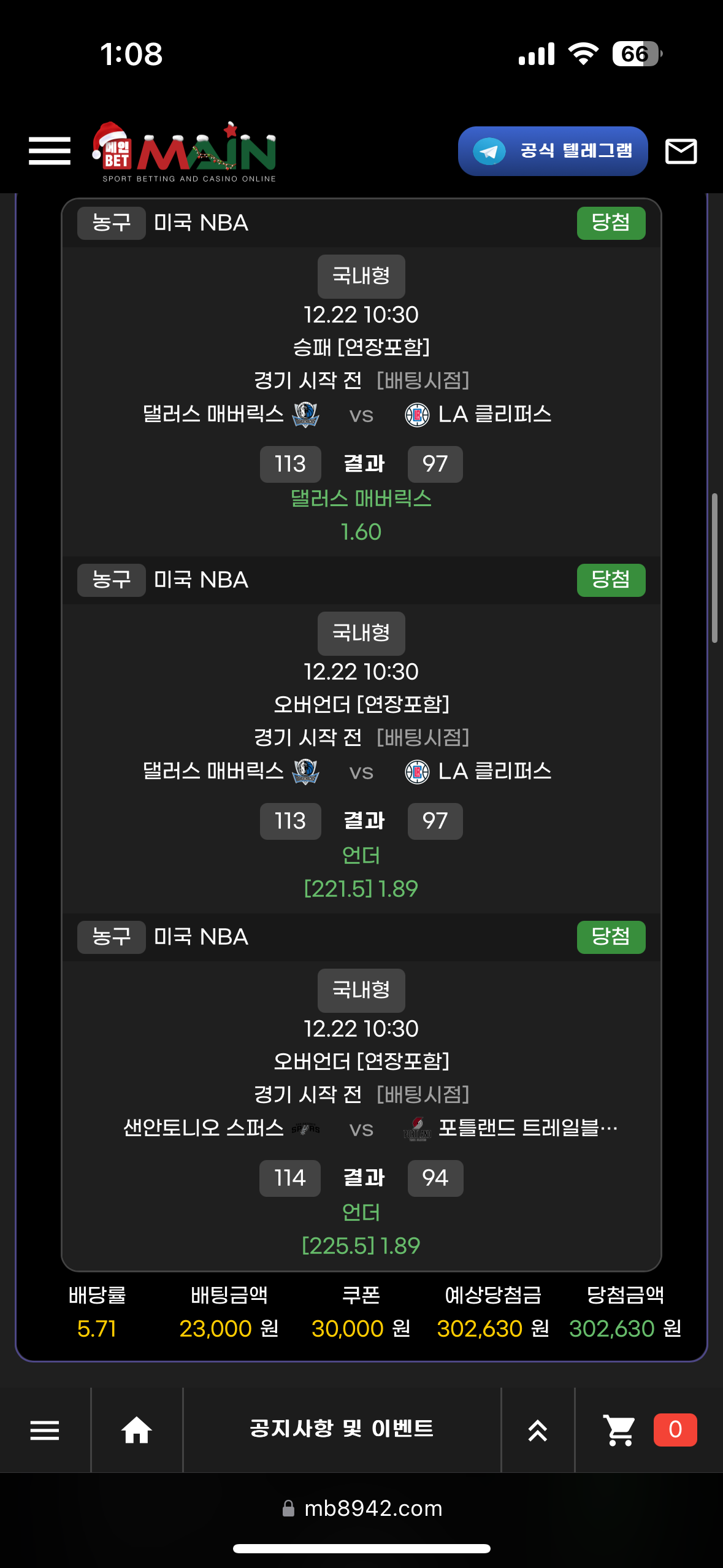Open the bottom bar menu icon

(x=45, y=1430)
